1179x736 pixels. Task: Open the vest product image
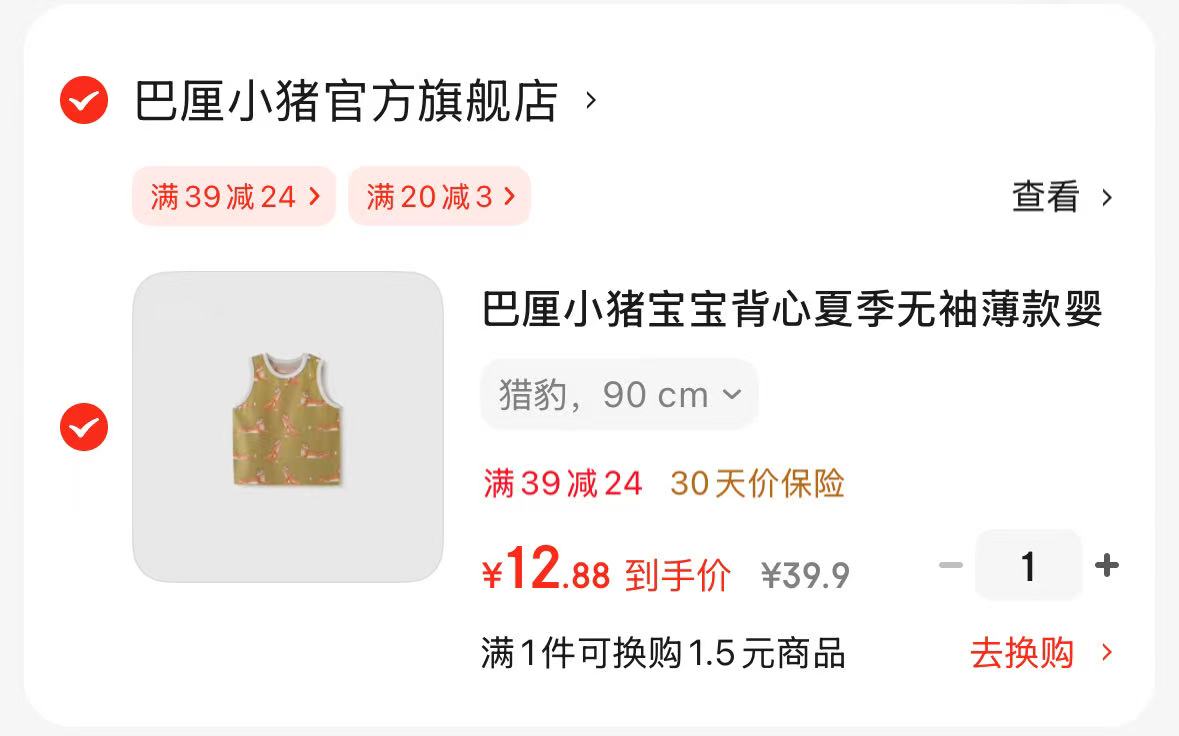tap(288, 427)
